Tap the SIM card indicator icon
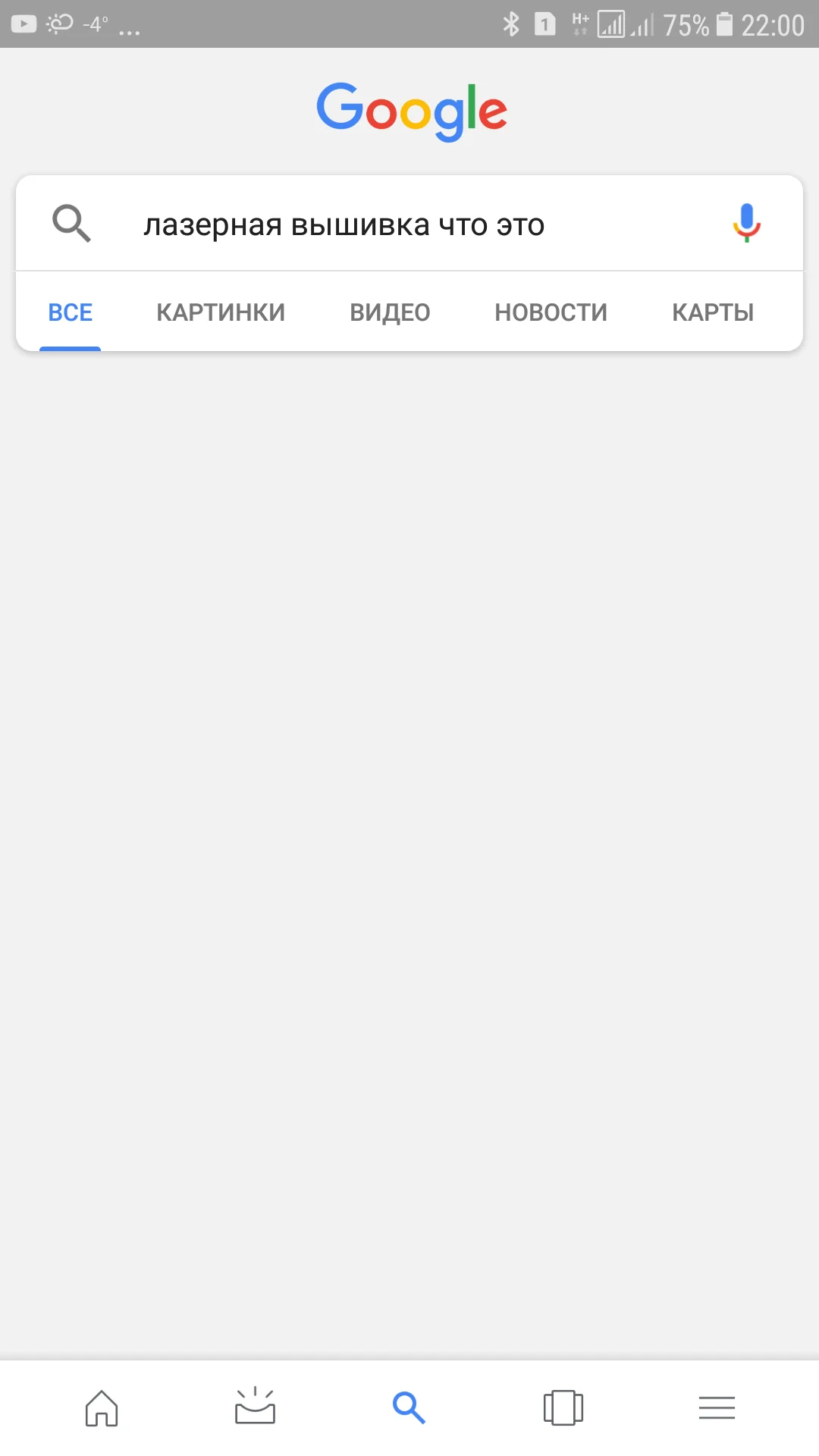This screenshot has height=1456, width=819. pyautogui.click(x=543, y=24)
